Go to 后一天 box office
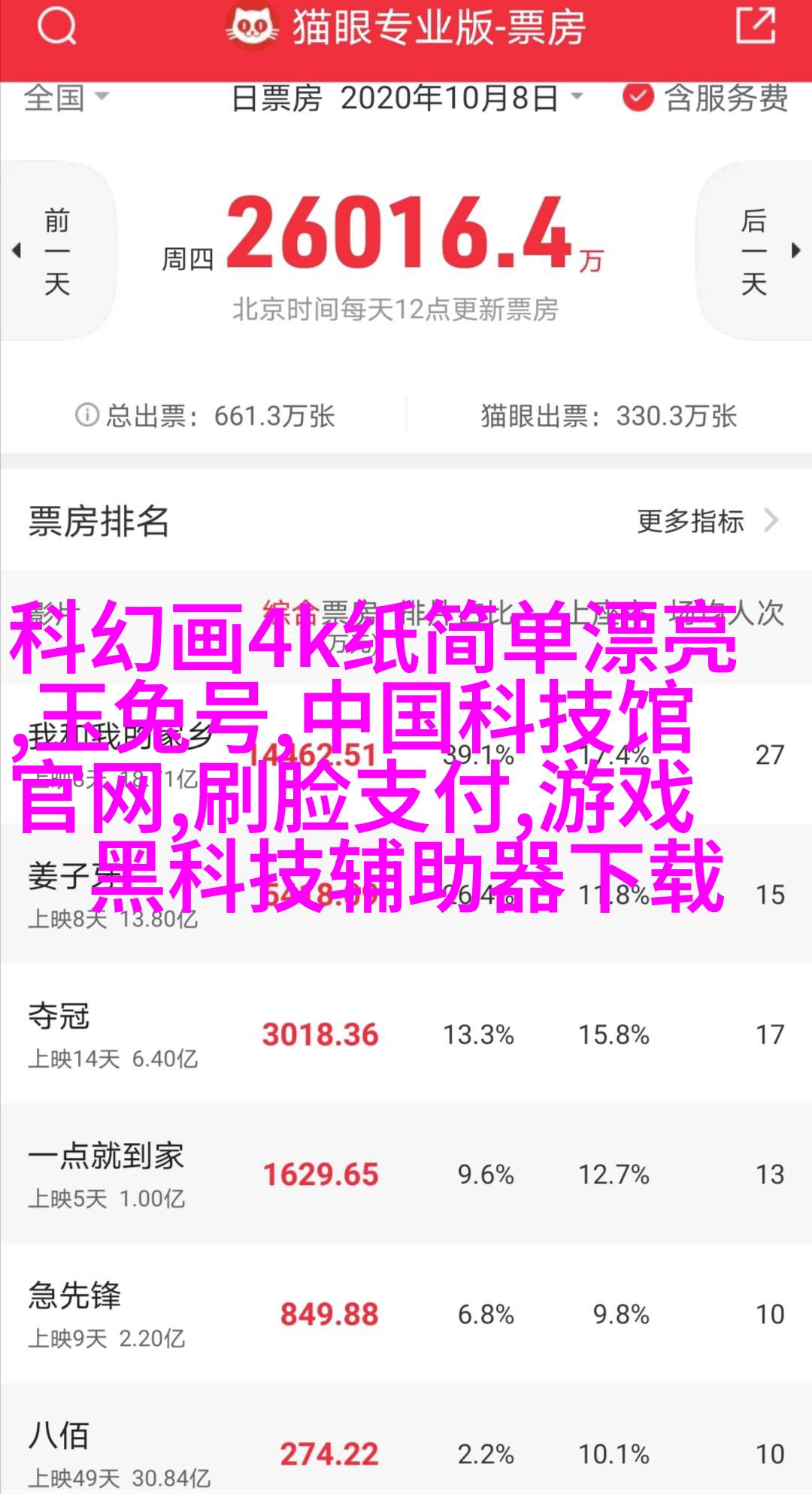The width and height of the screenshot is (812, 1494). pos(754,252)
